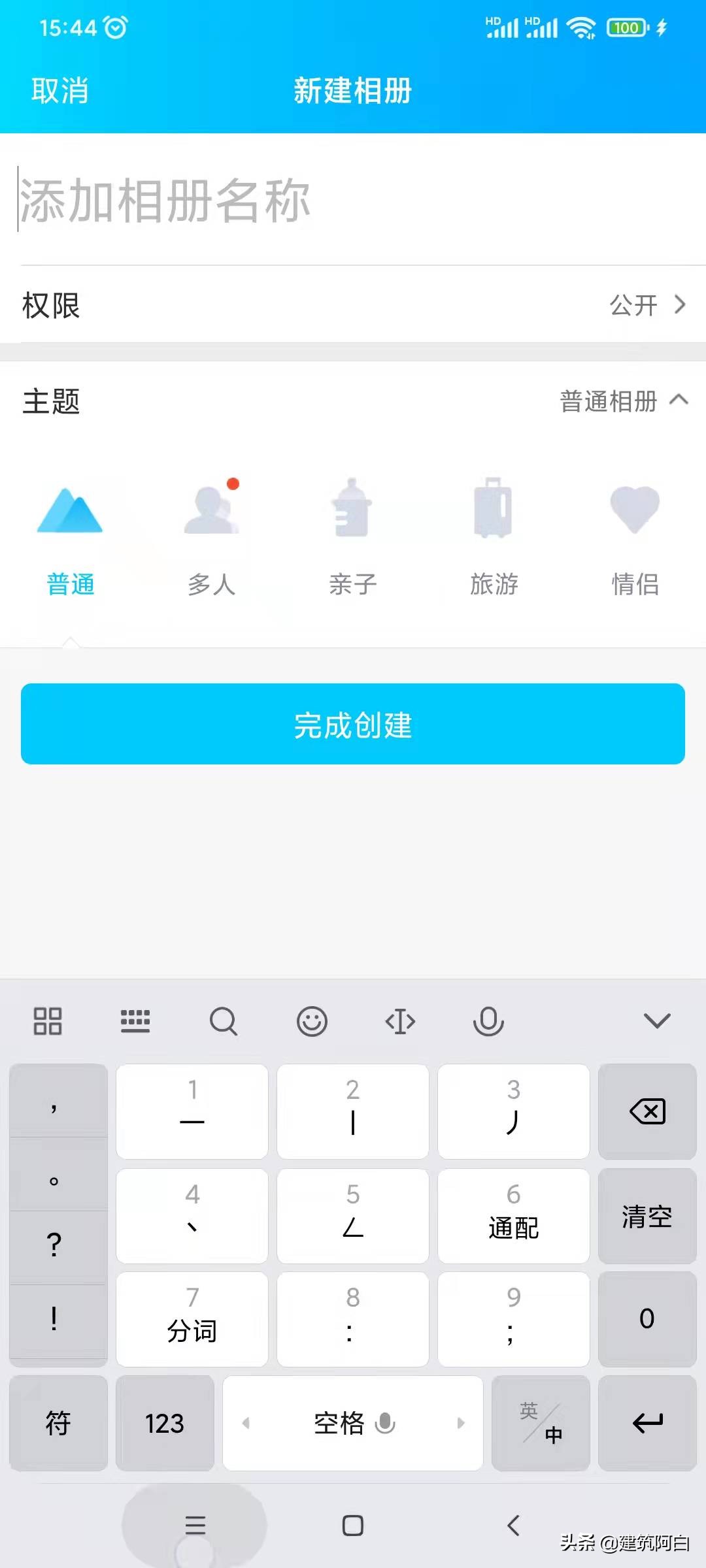This screenshot has width=706, height=1568.
Task: Switch keyboard to 123 number mode
Action: coord(165,1424)
